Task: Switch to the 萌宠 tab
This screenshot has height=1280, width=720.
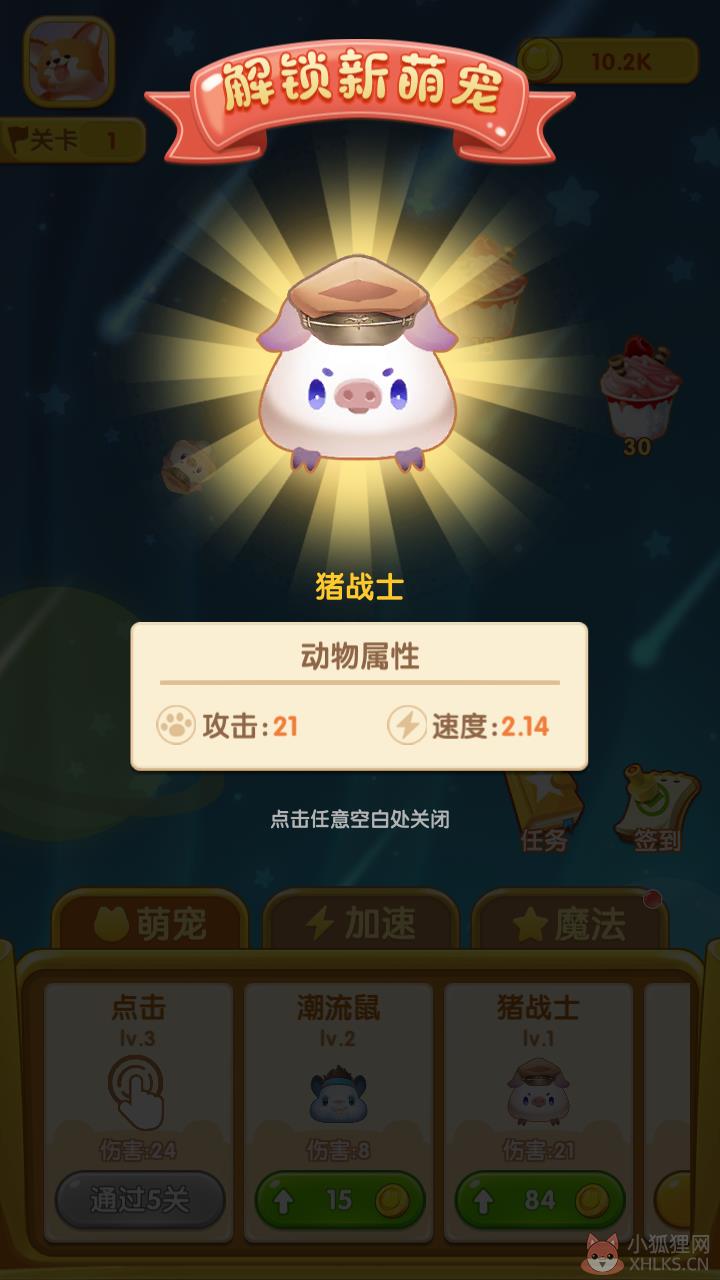Action: coord(149,924)
